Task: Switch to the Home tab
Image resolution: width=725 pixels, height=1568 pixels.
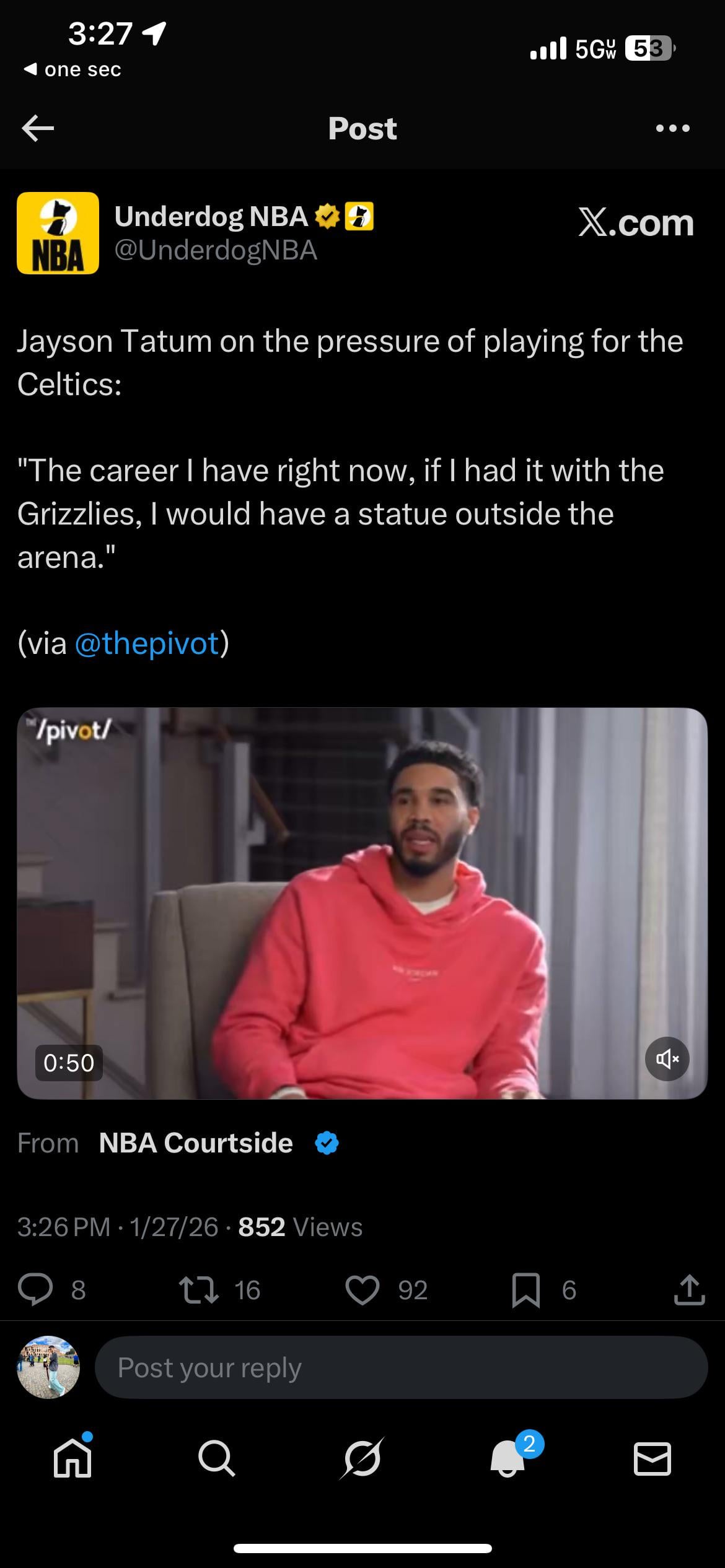Action: pos(72,1459)
